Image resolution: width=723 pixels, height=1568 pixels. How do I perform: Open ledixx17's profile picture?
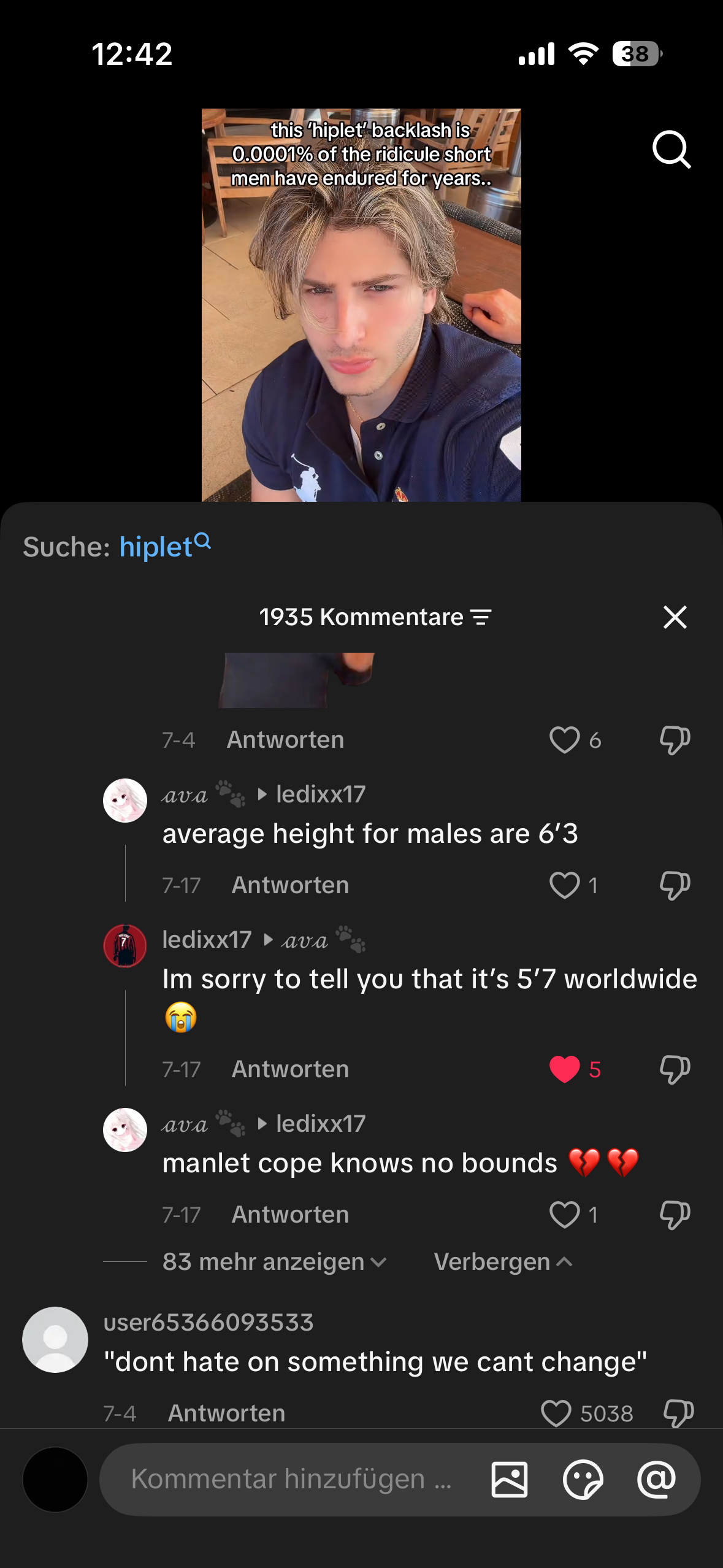pyautogui.click(x=125, y=945)
